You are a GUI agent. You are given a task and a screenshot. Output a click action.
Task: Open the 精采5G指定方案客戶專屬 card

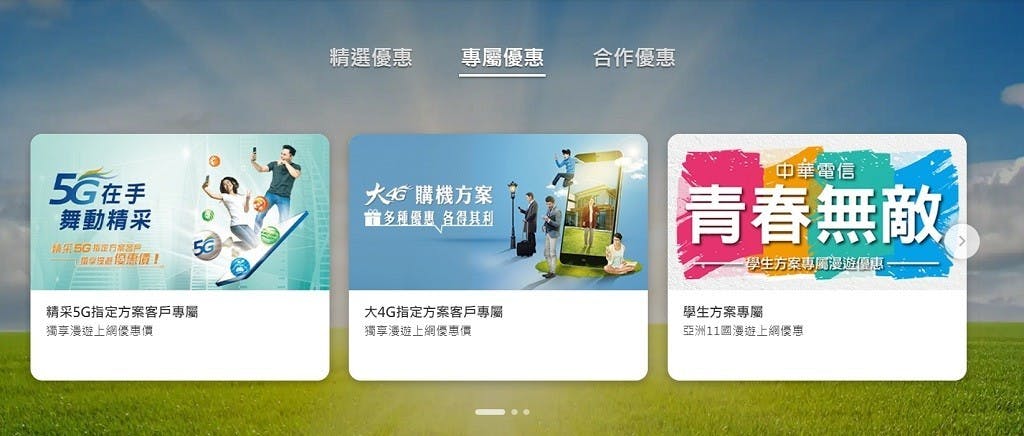point(180,256)
